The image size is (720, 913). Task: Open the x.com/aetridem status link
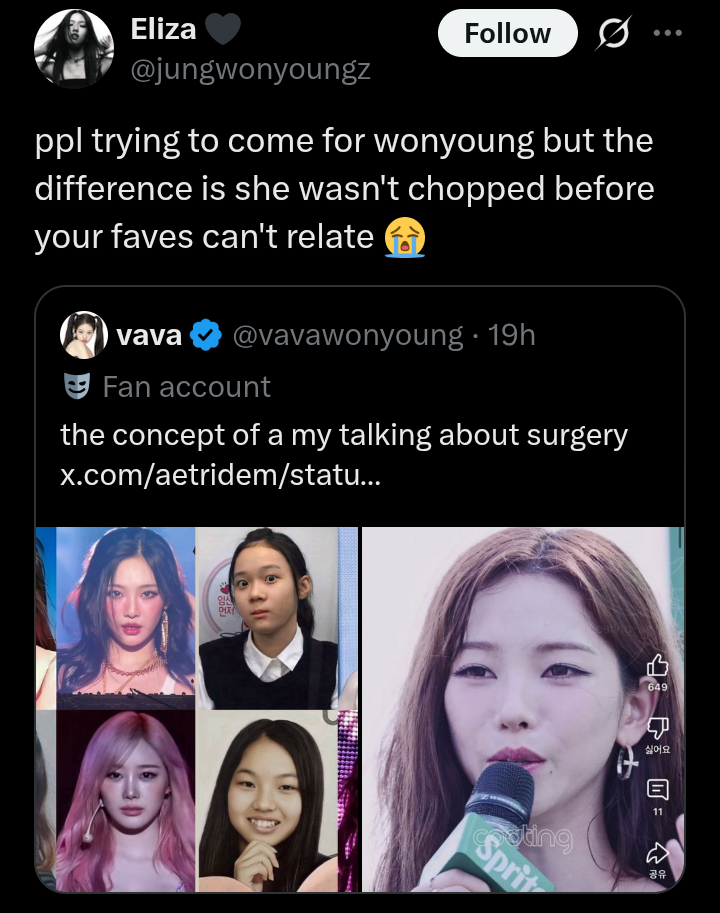[x=221, y=475]
